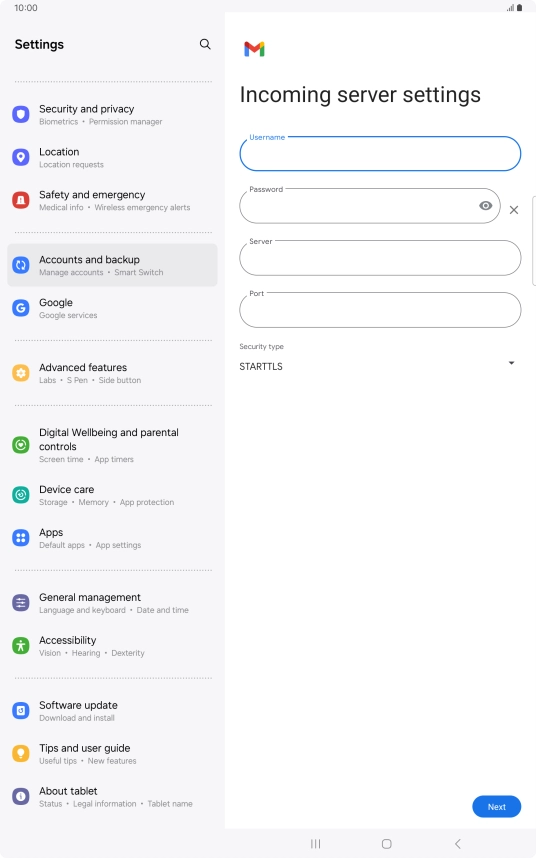Open Location settings

(x=112, y=158)
